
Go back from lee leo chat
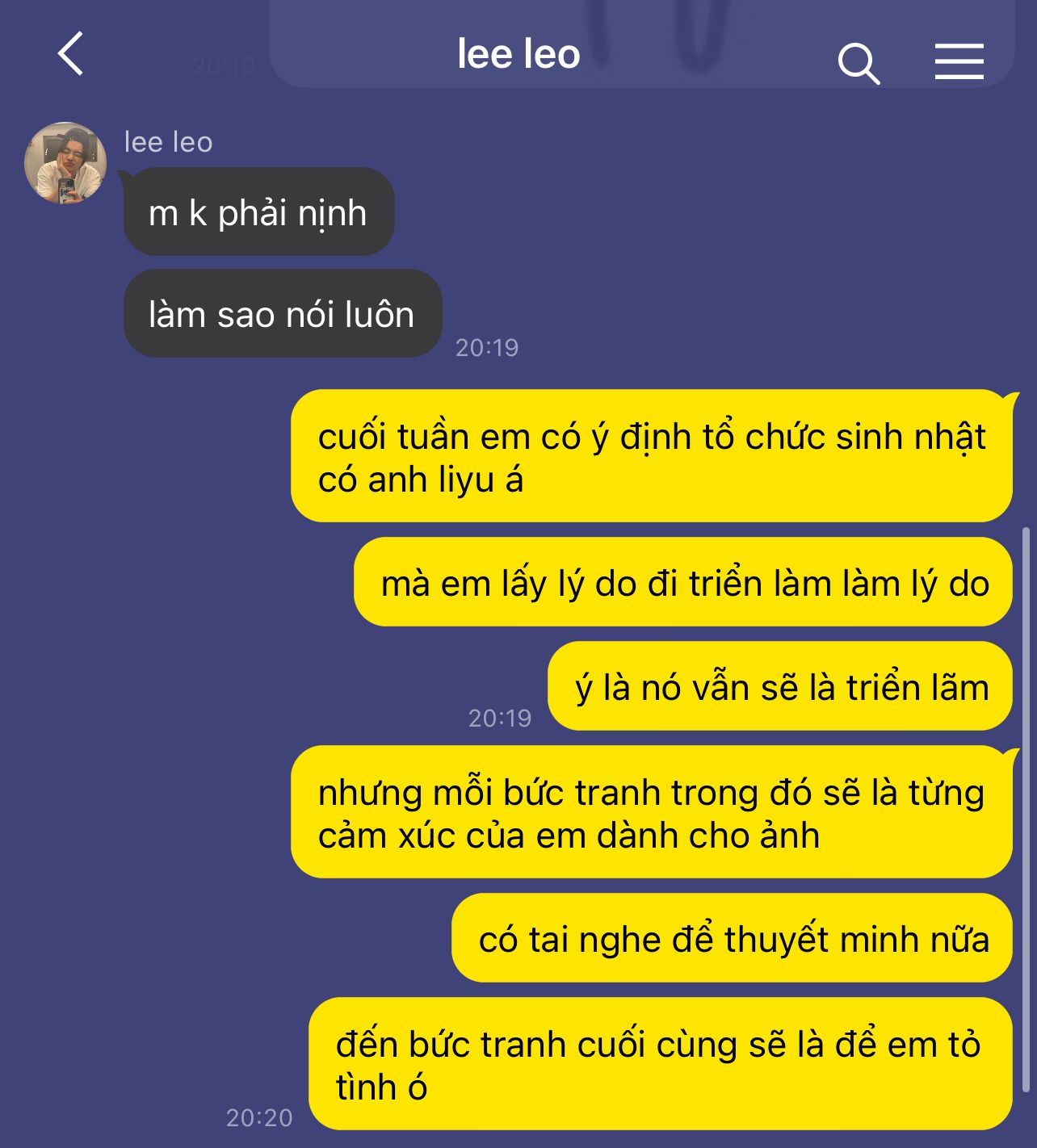click(71, 54)
